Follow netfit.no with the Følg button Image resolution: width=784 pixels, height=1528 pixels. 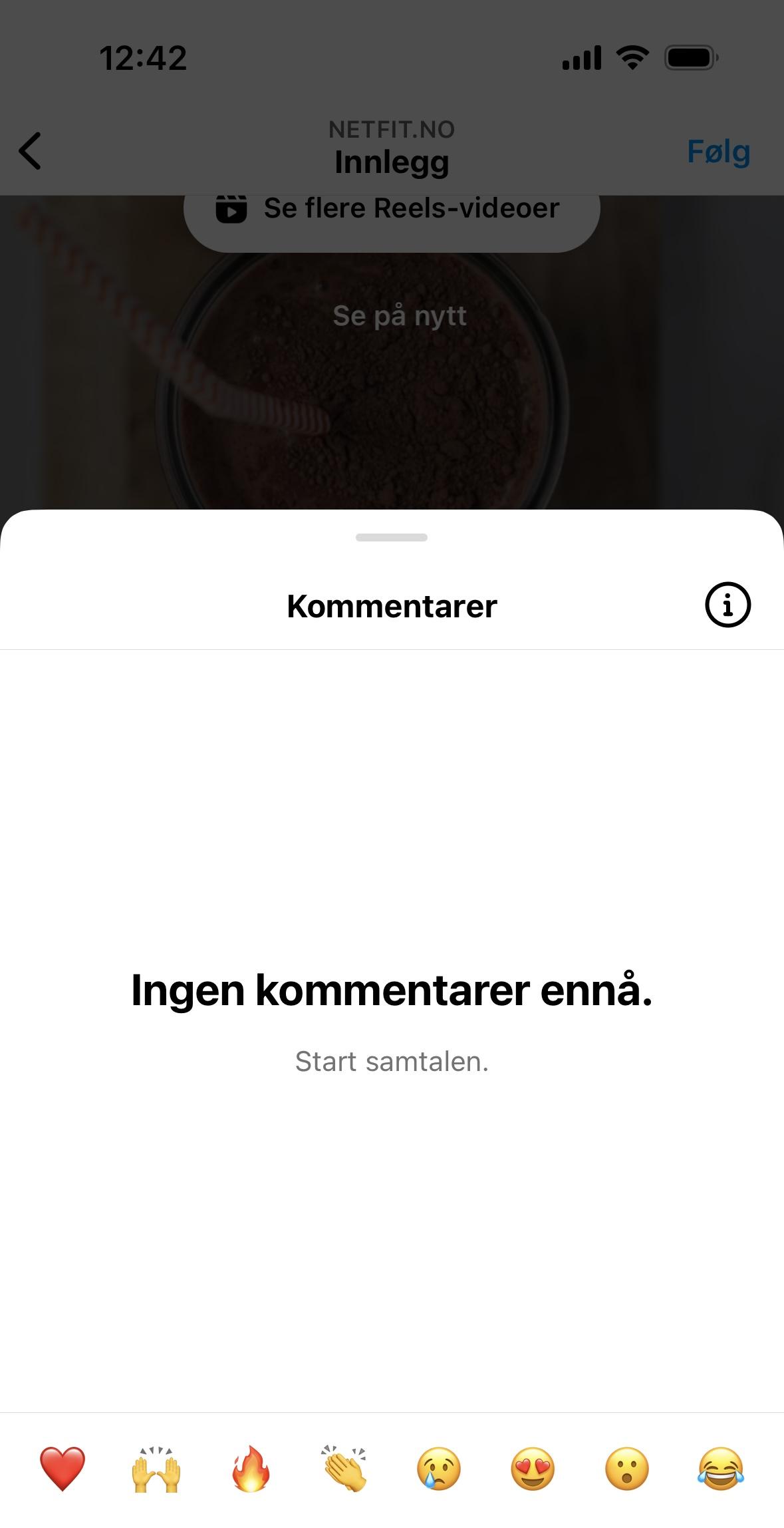point(719,152)
